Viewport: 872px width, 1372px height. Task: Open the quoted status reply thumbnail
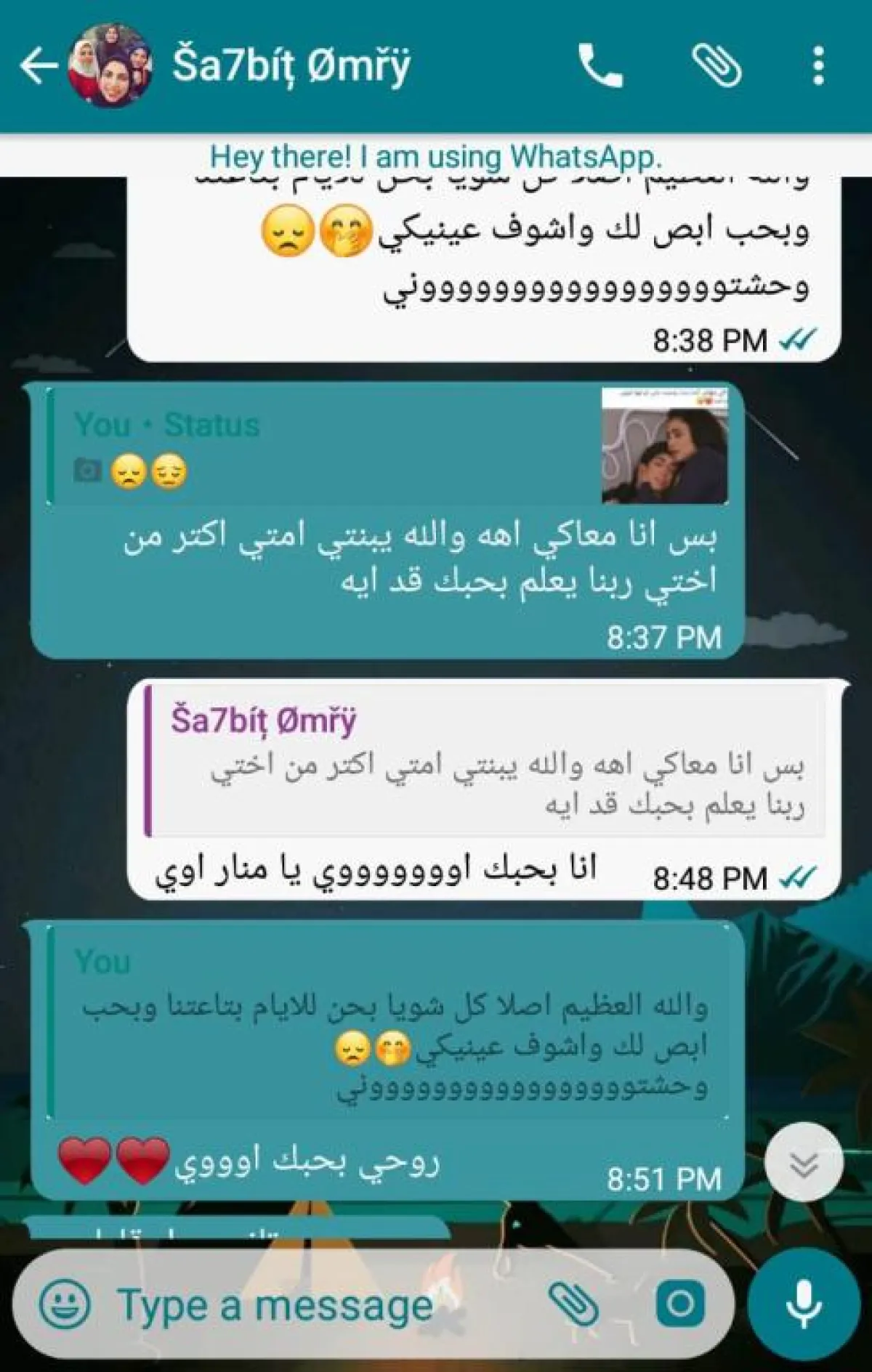664,445
